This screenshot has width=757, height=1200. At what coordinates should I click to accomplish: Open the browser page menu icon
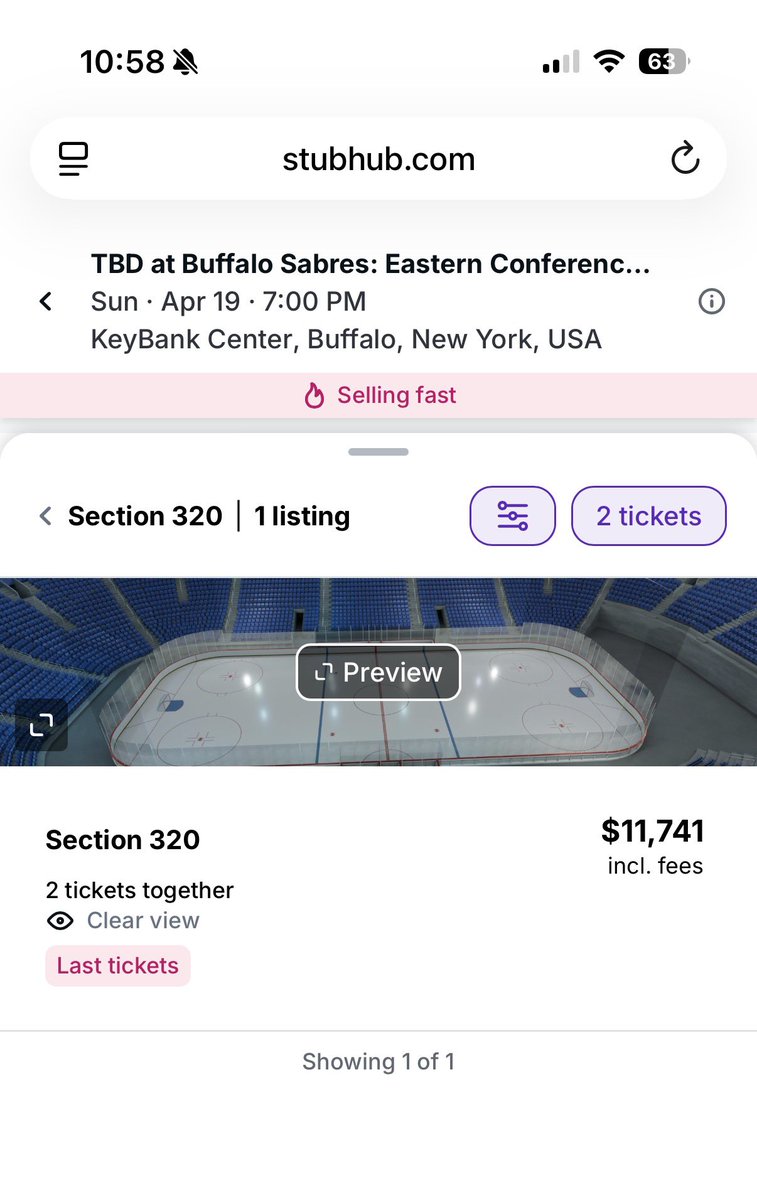74,159
